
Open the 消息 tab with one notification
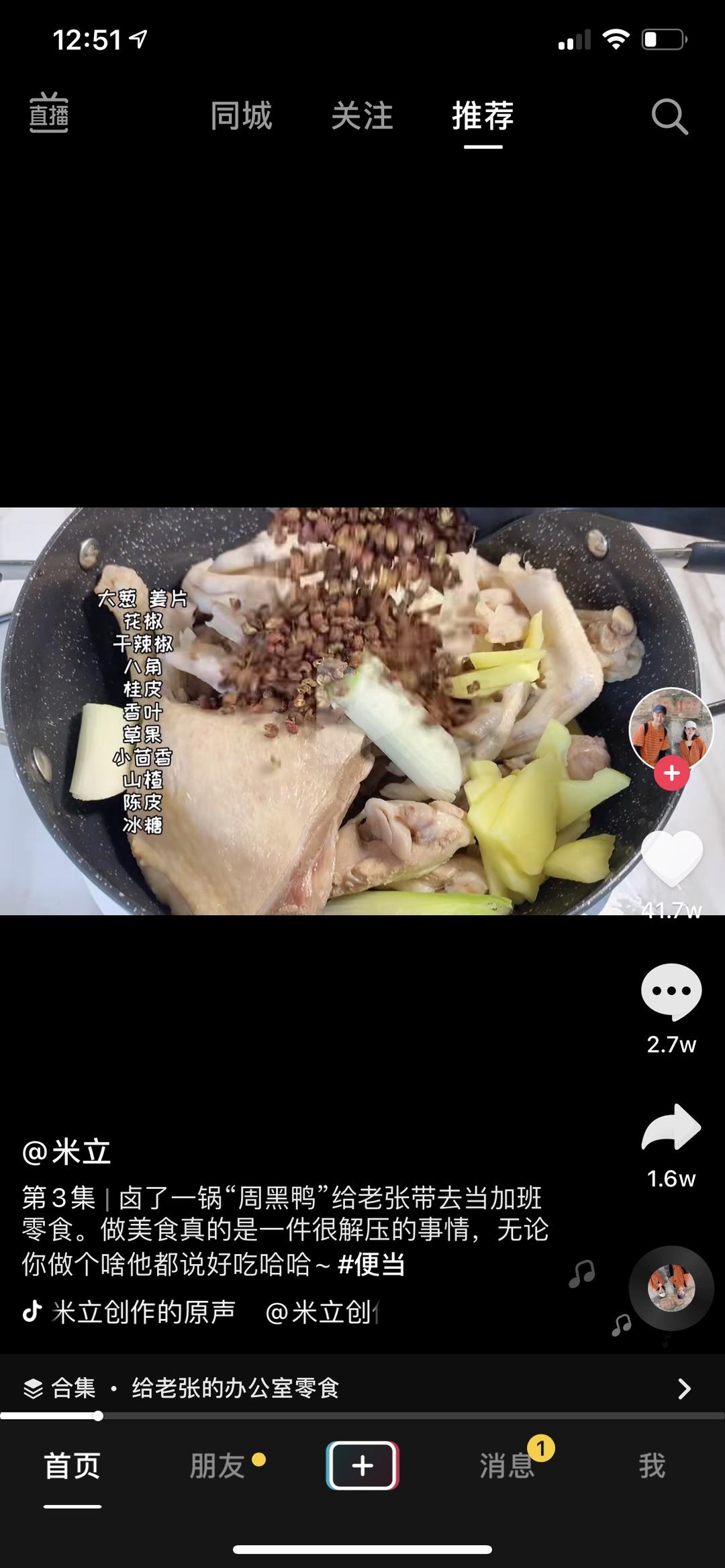click(x=507, y=1466)
